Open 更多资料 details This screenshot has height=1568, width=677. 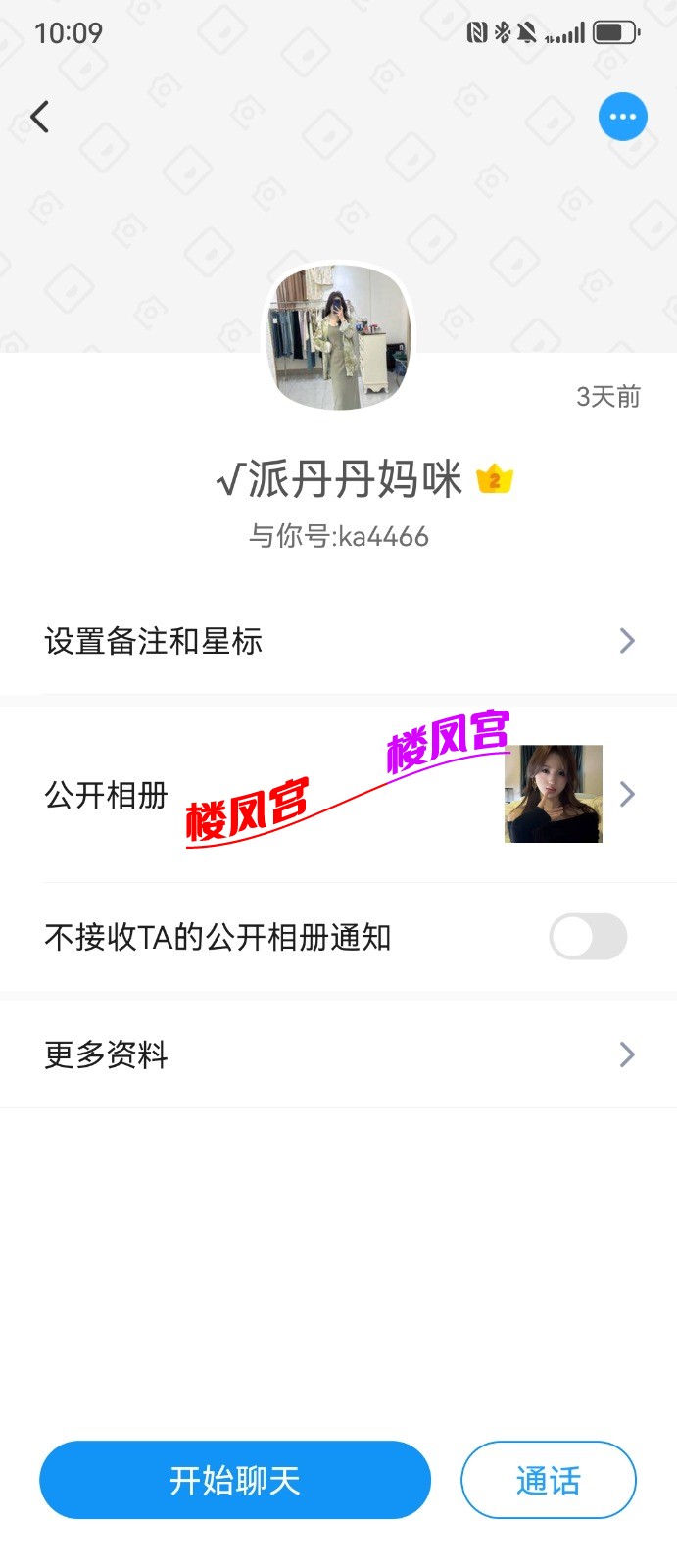click(x=338, y=1054)
